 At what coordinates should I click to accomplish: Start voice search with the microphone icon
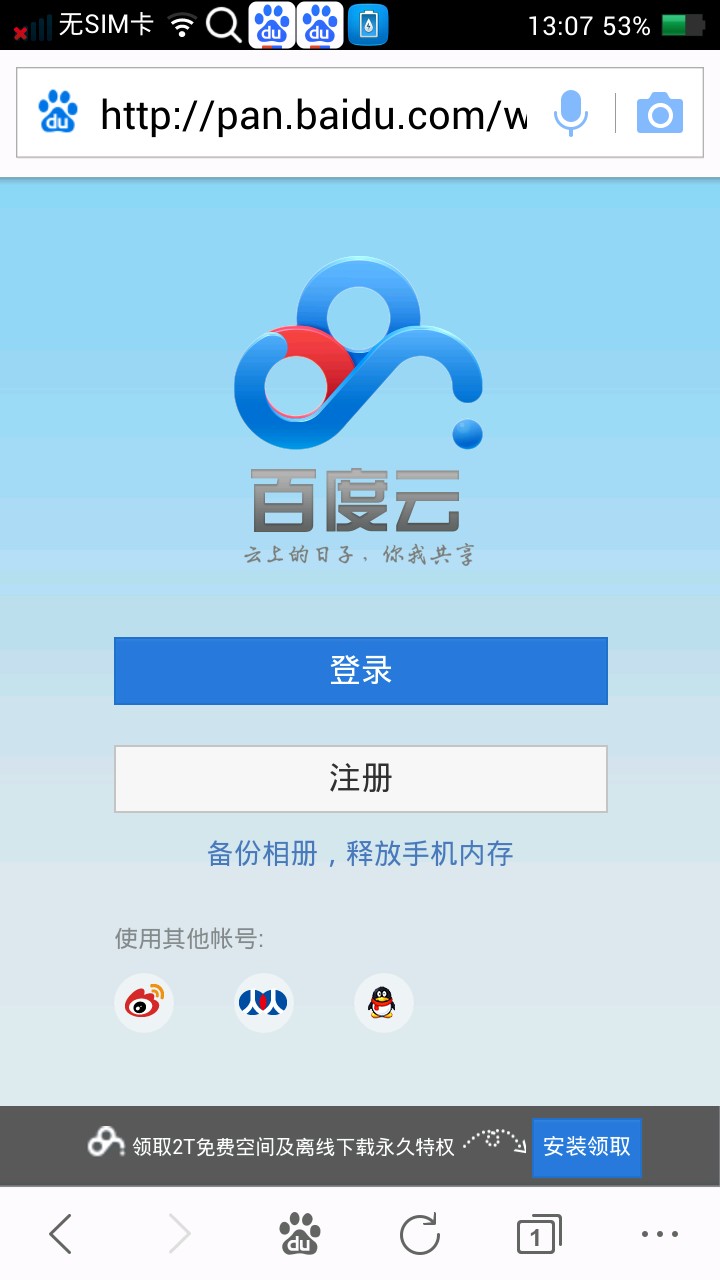pyautogui.click(x=571, y=113)
